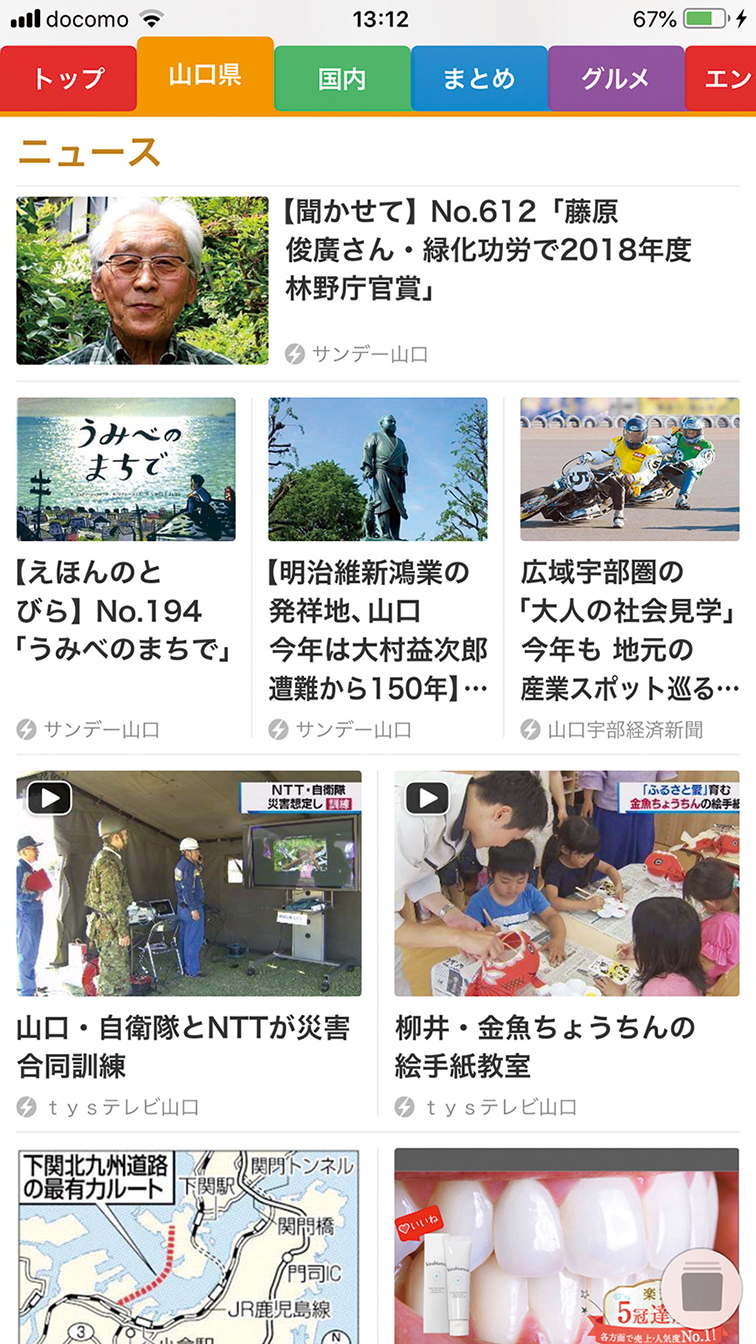Switch to the まとめ tab
756x1344 pixels.
pyautogui.click(x=479, y=78)
